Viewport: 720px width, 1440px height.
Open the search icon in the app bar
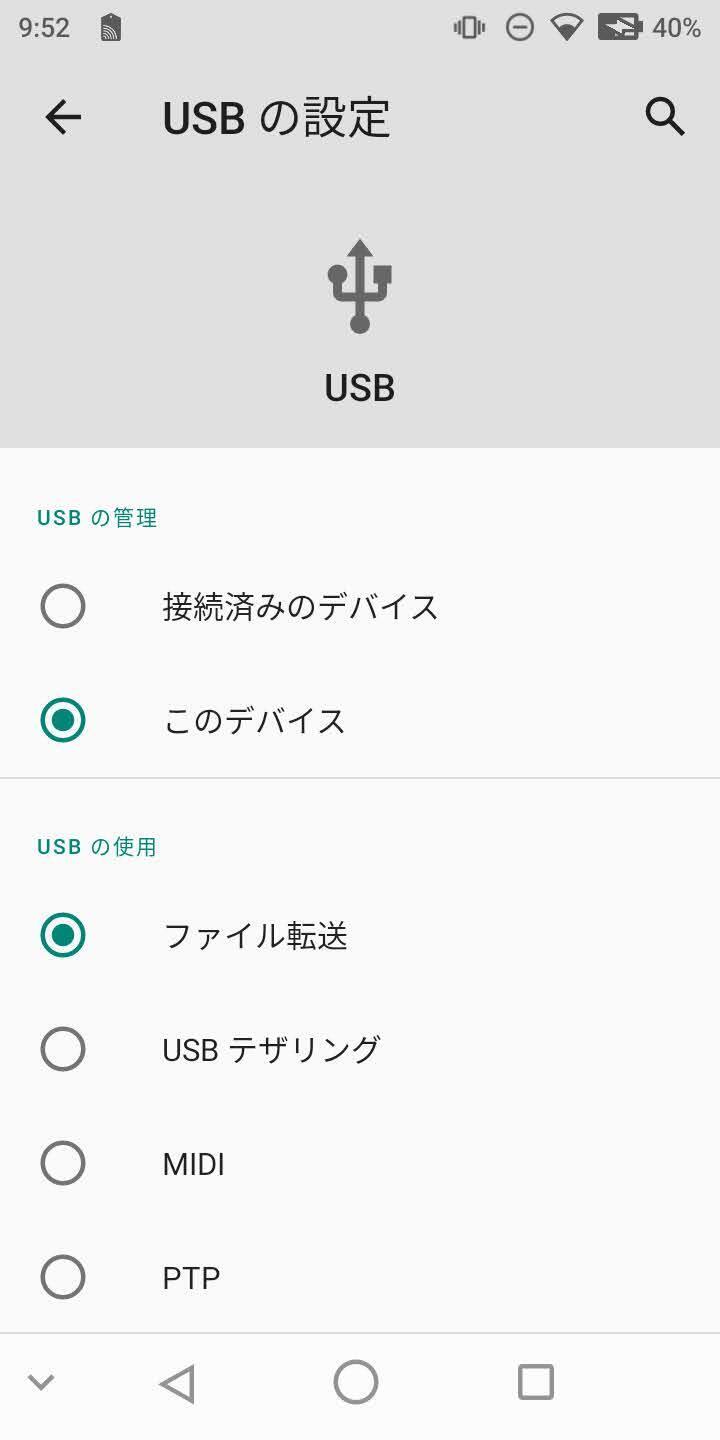click(x=665, y=117)
